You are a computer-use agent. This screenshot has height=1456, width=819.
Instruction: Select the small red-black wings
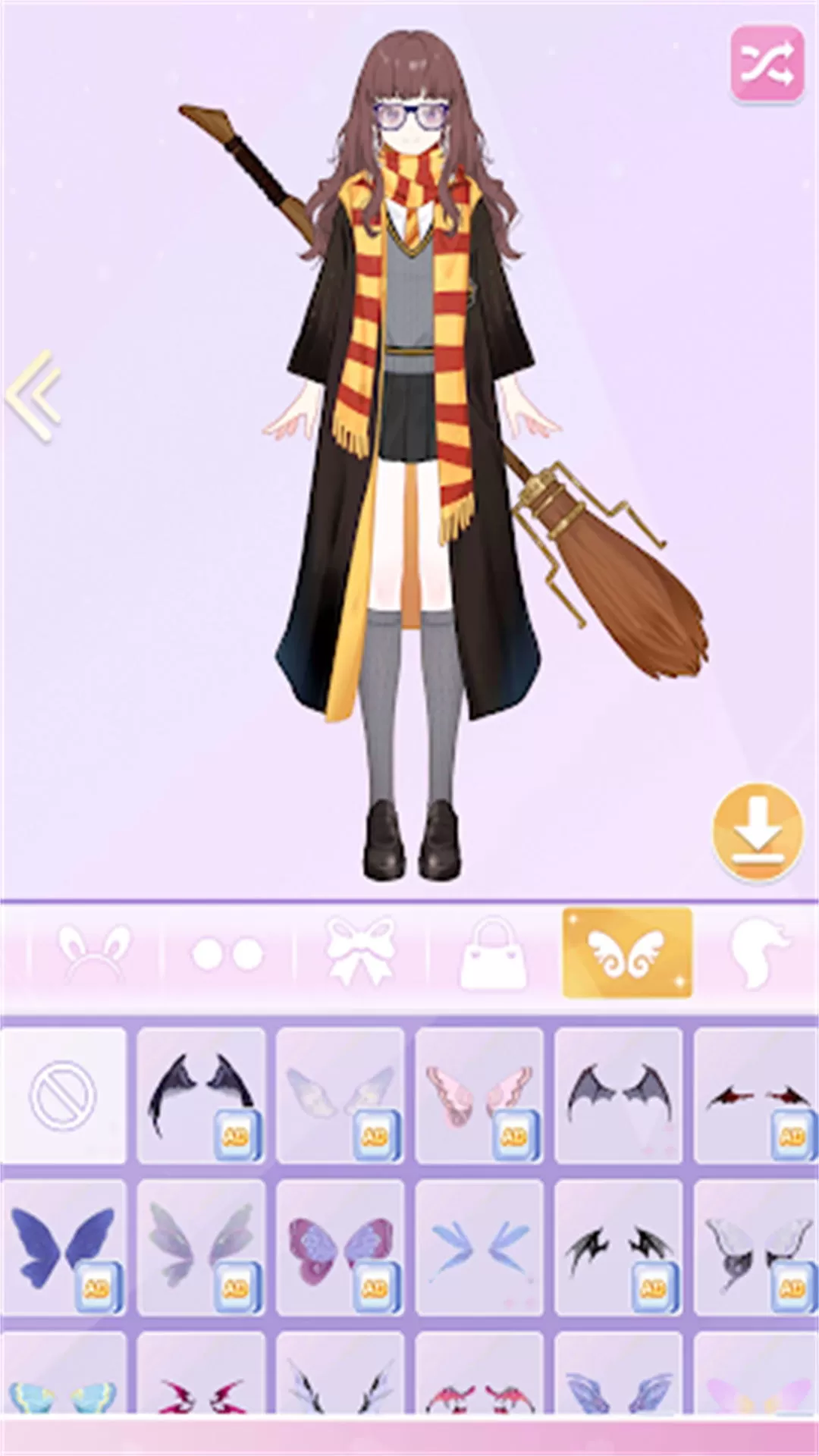pyautogui.click(x=757, y=1094)
